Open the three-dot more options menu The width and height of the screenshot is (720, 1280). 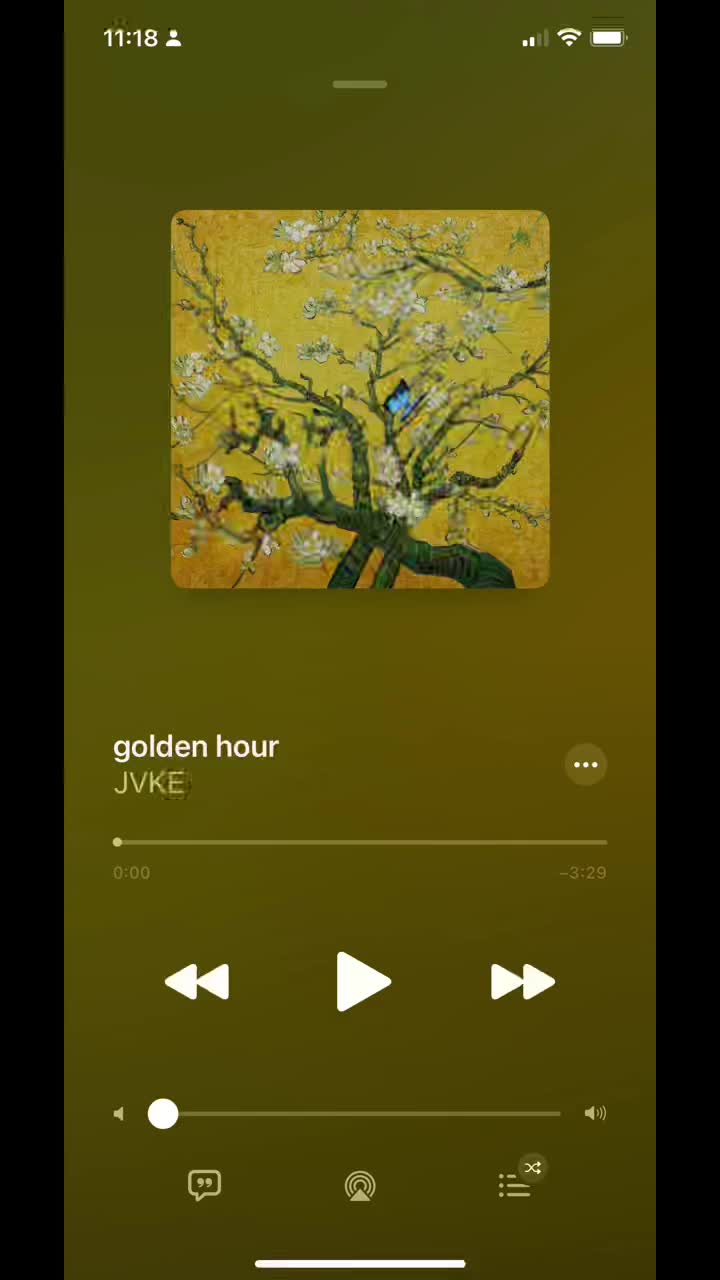[x=586, y=765]
